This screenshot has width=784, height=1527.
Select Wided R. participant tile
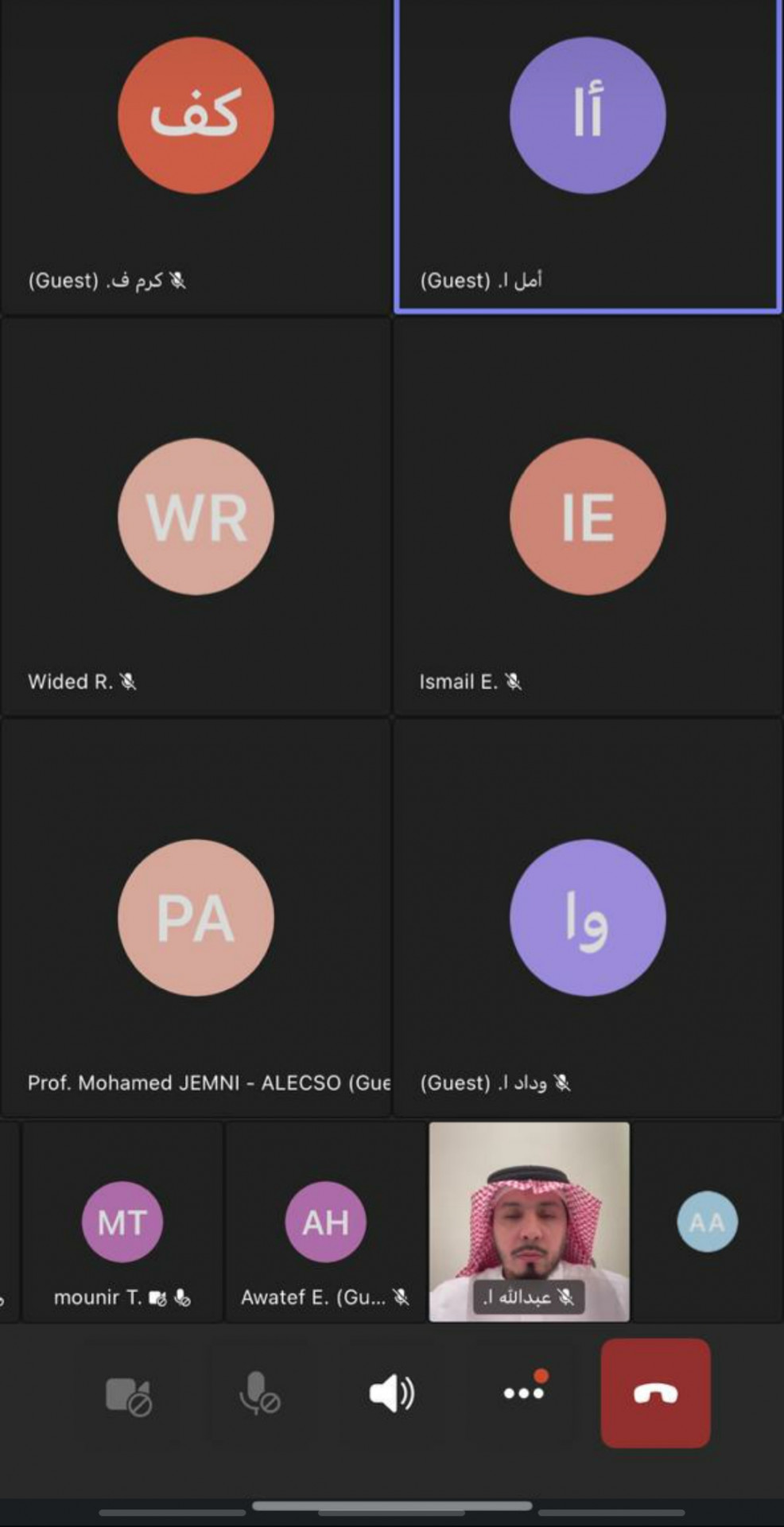tap(196, 517)
